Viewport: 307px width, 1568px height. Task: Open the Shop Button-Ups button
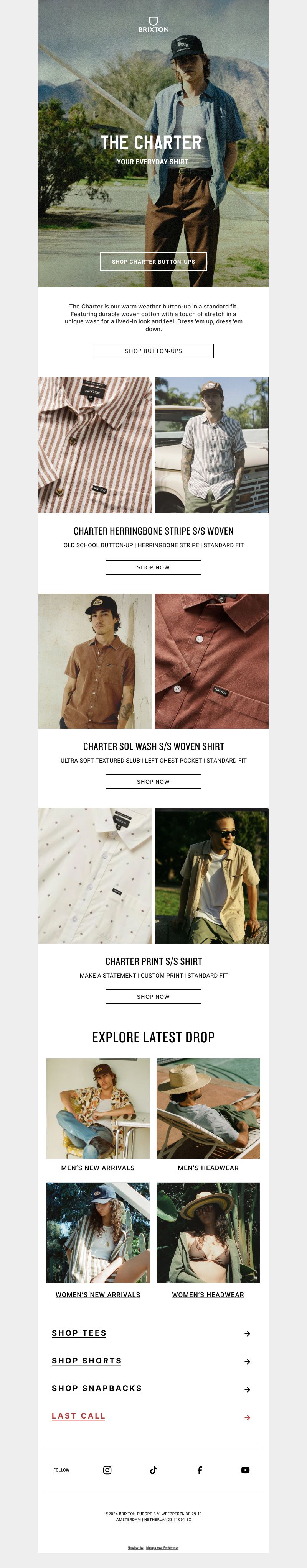pos(153,351)
